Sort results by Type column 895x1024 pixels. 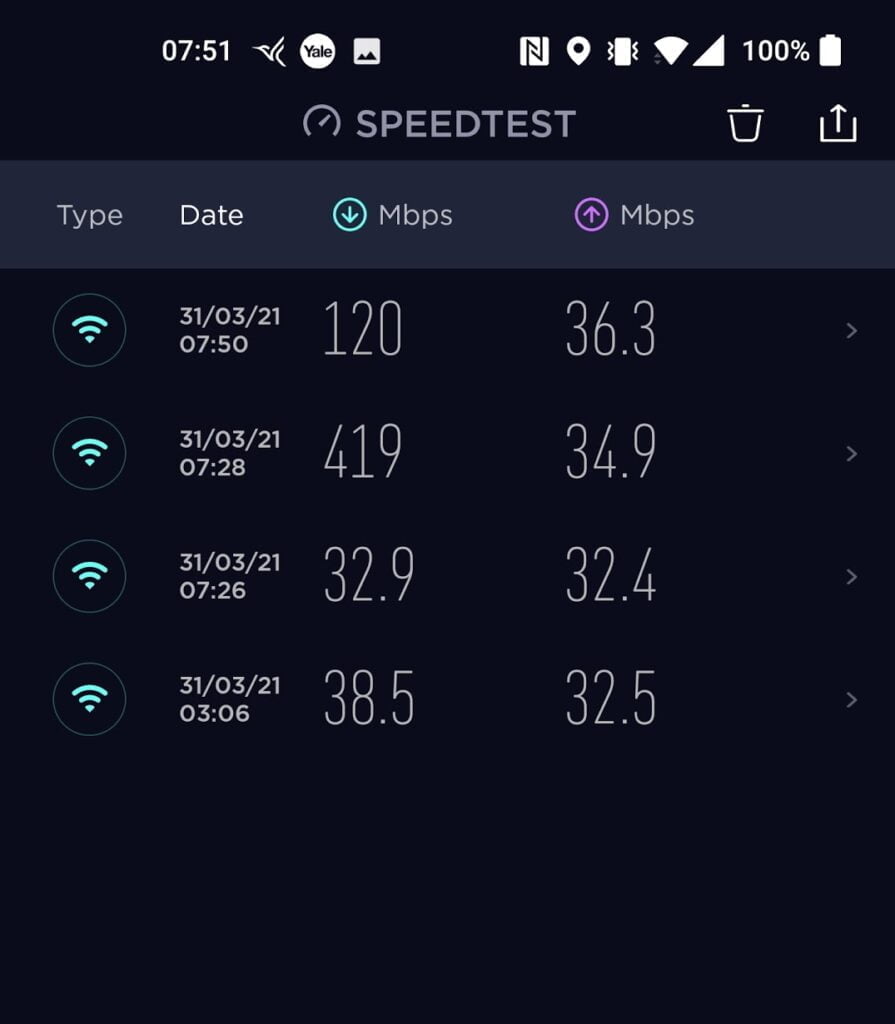[x=90, y=215]
